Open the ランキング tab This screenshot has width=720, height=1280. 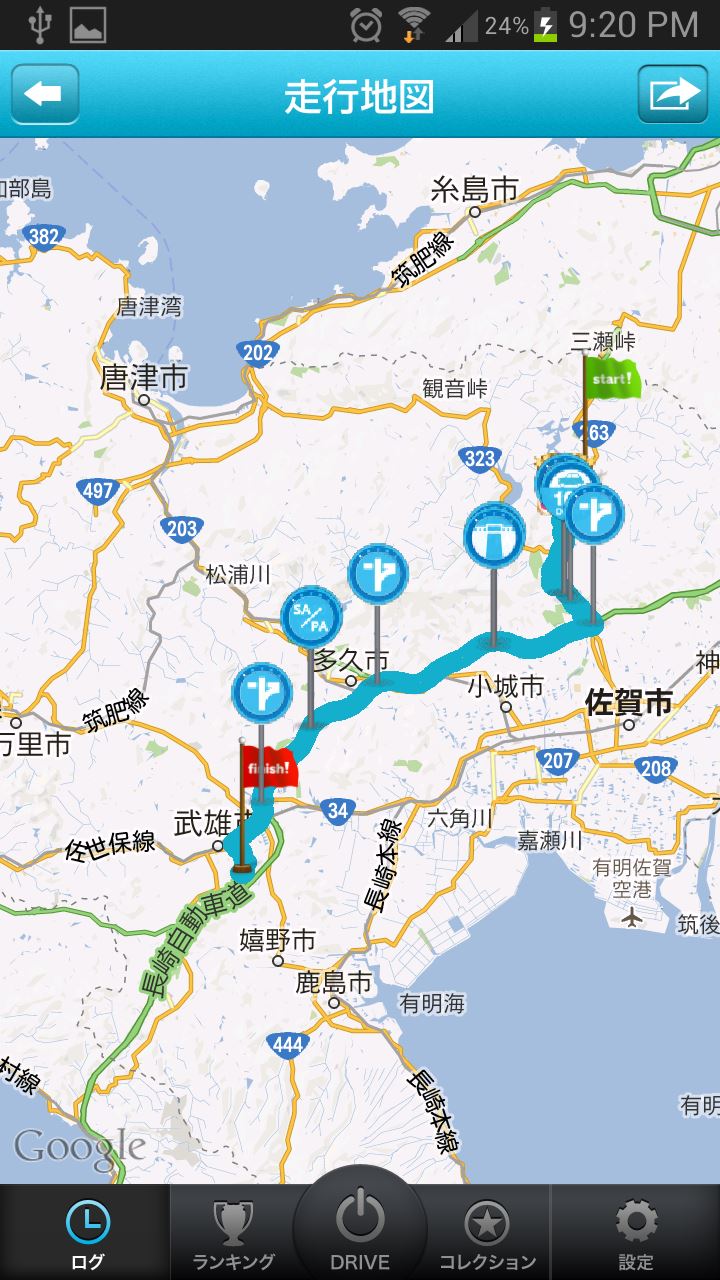pos(234,1233)
